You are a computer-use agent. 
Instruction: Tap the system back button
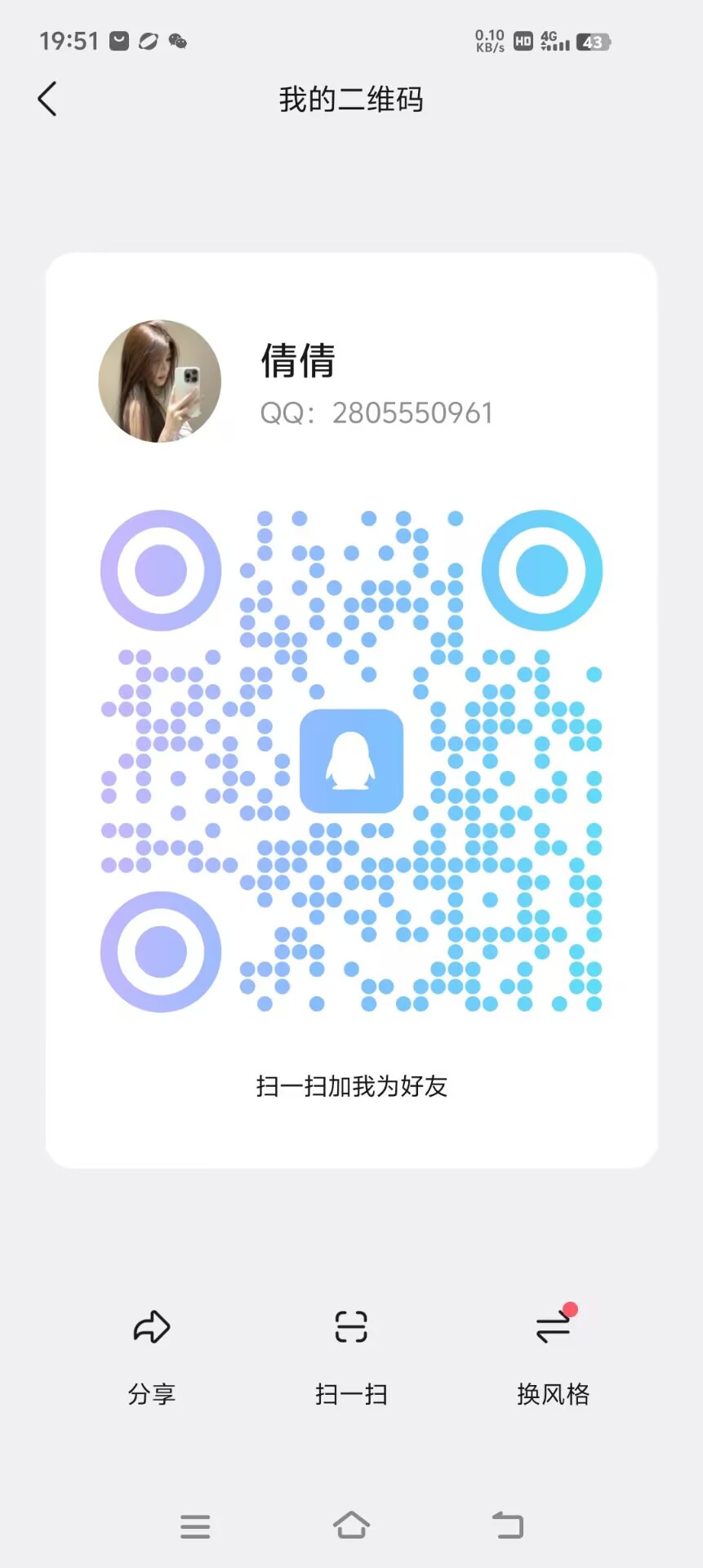click(x=507, y=1525)
